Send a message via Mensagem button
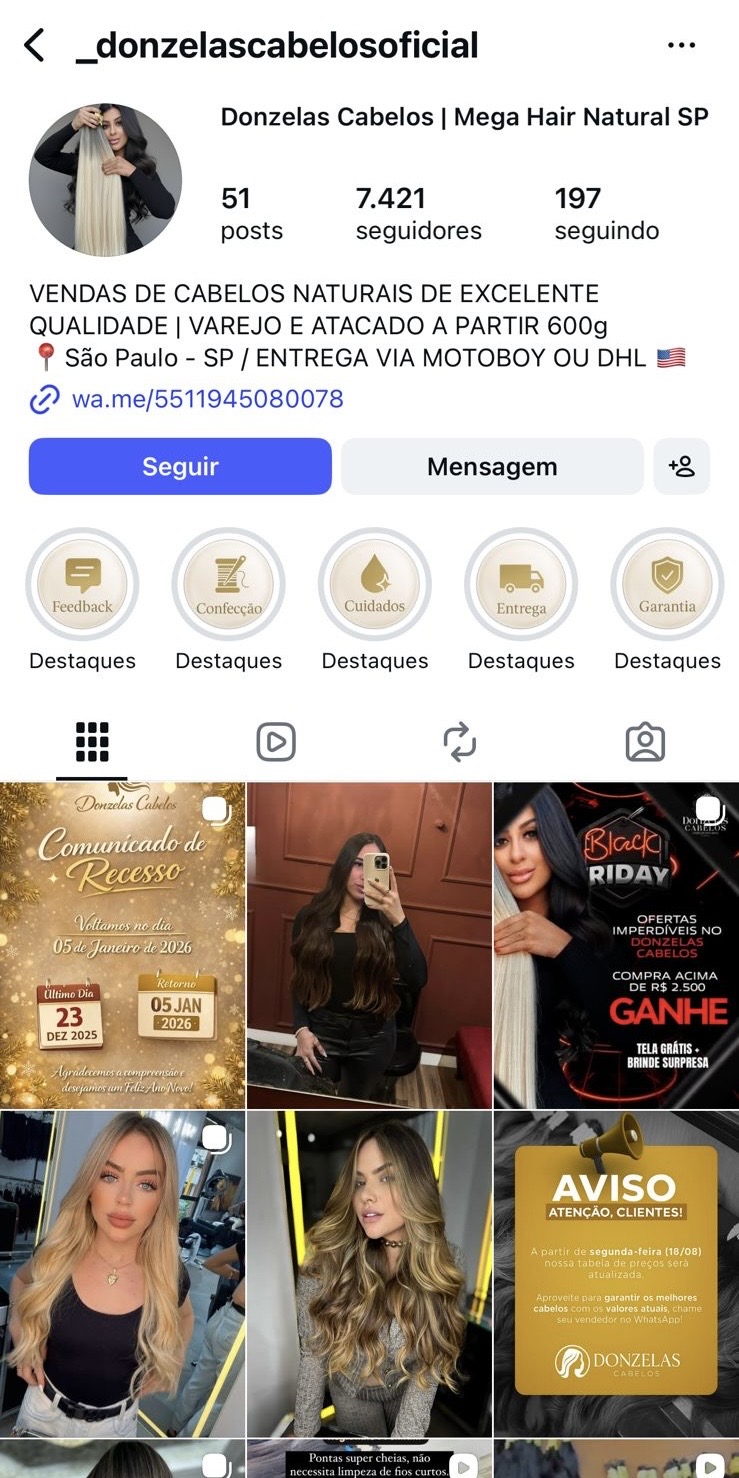The width and height of the screenshot is (739, 1478). point(492,466)
